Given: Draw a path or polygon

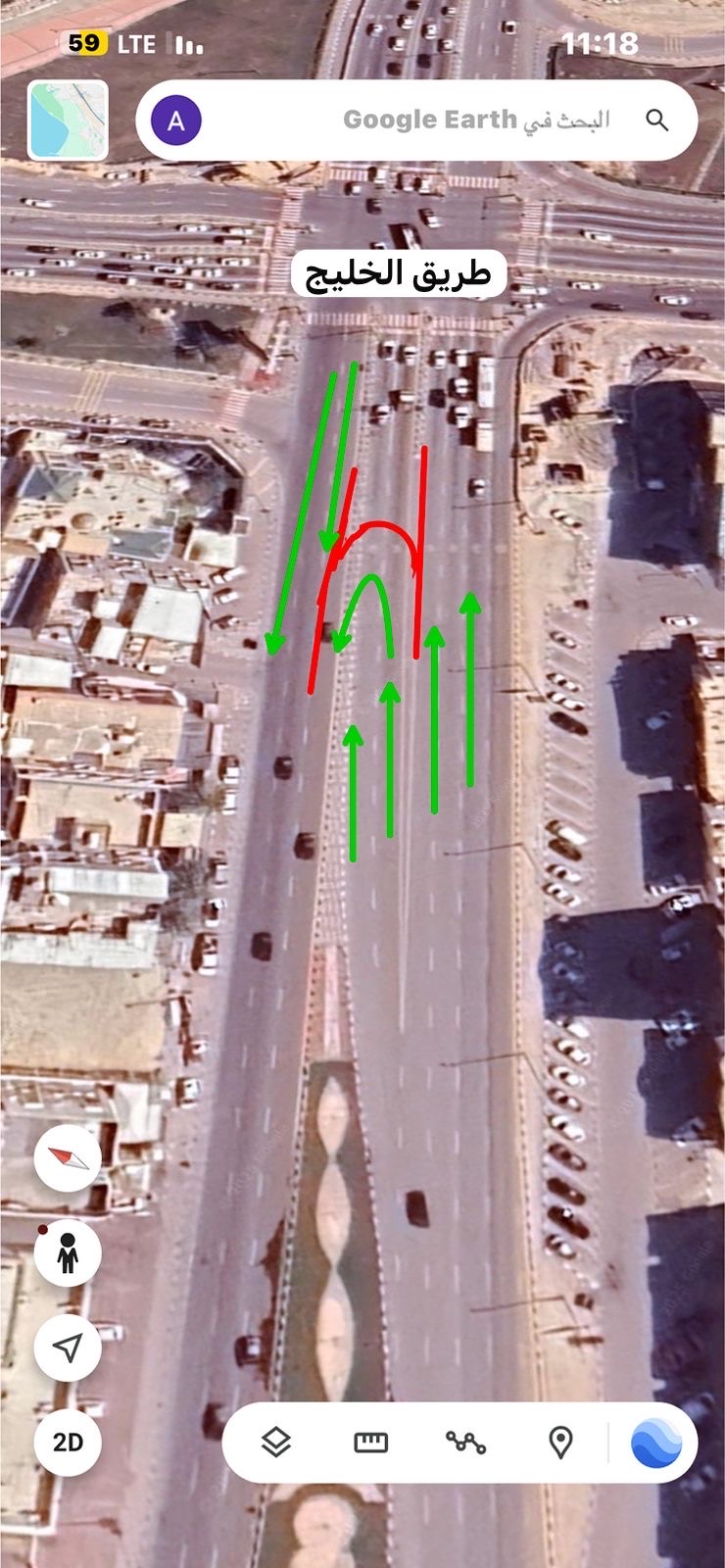Looking at the screenshot, I should click(x=465, y=1443).
